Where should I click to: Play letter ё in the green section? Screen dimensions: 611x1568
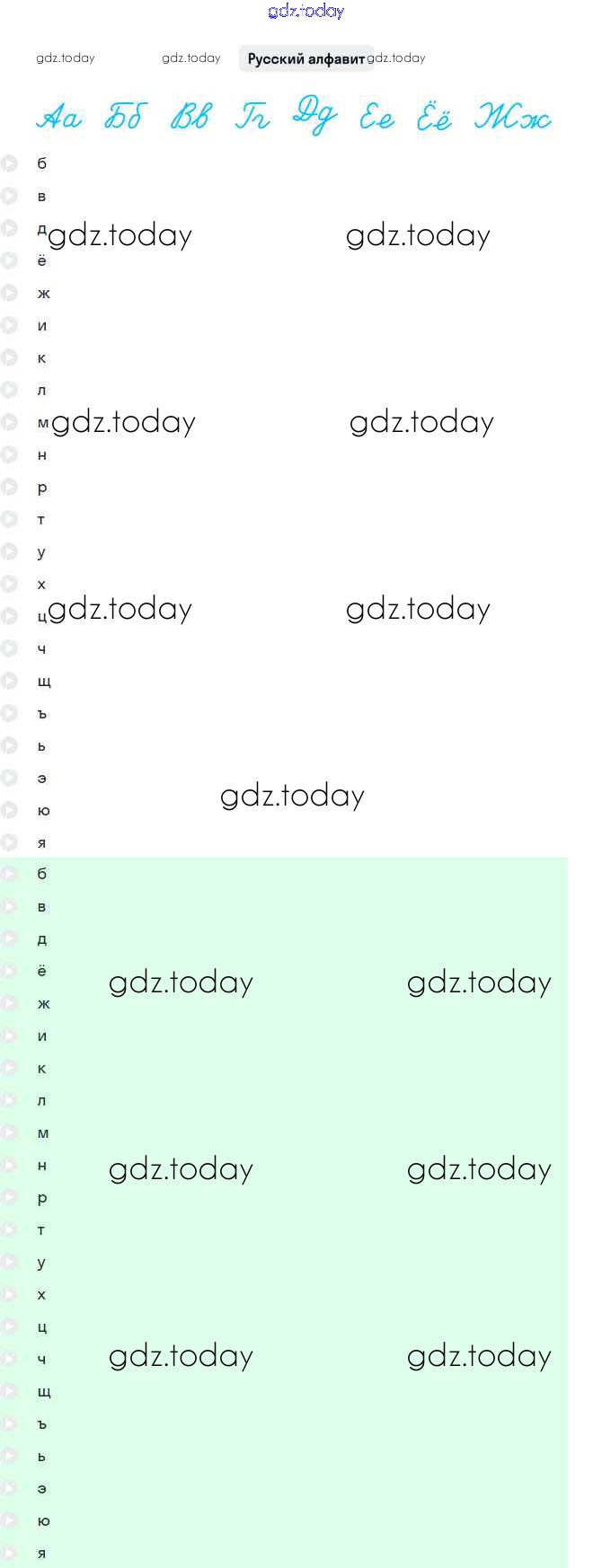[9, 971]
